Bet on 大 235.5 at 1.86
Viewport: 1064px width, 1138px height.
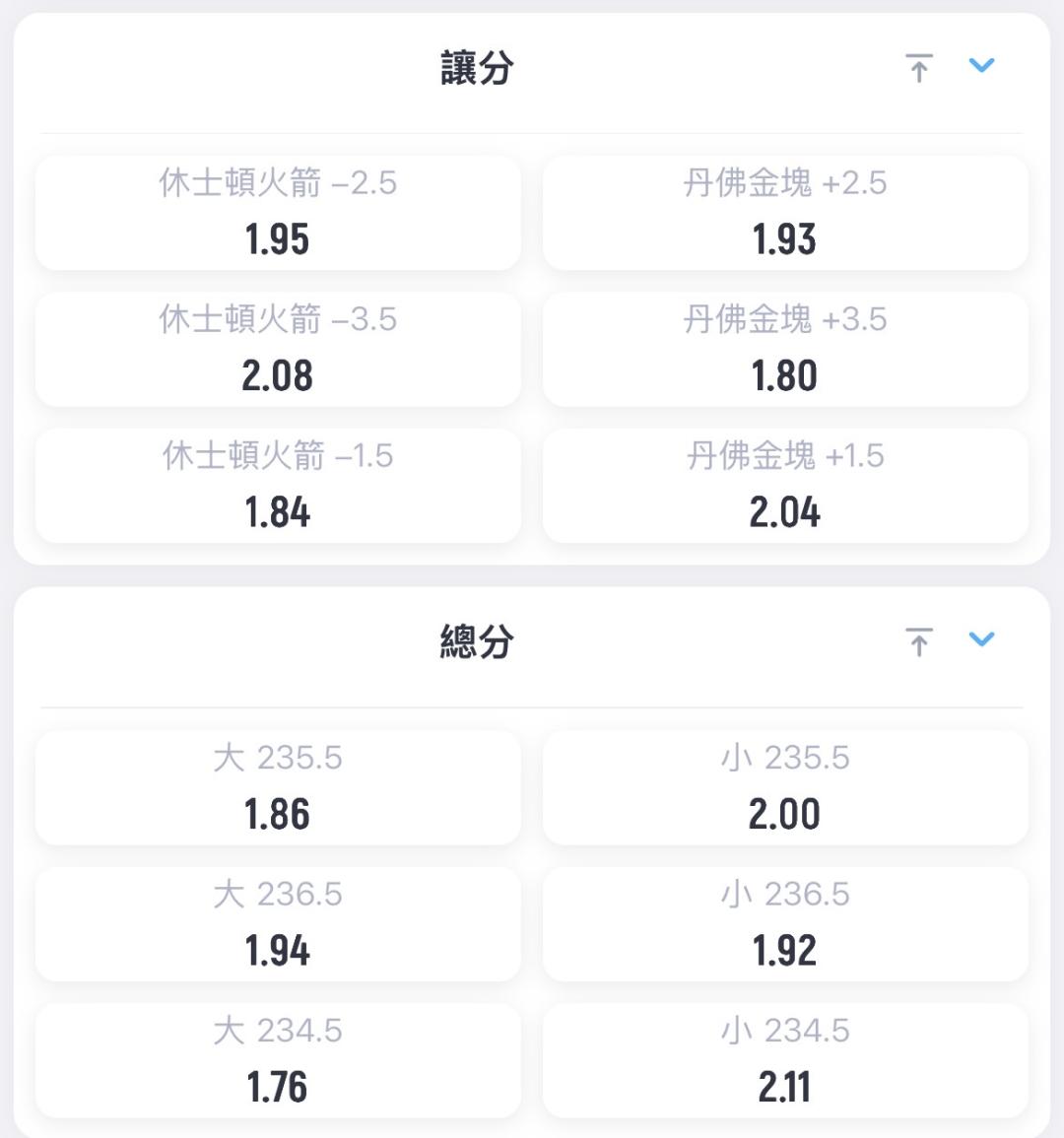[278, 787]
